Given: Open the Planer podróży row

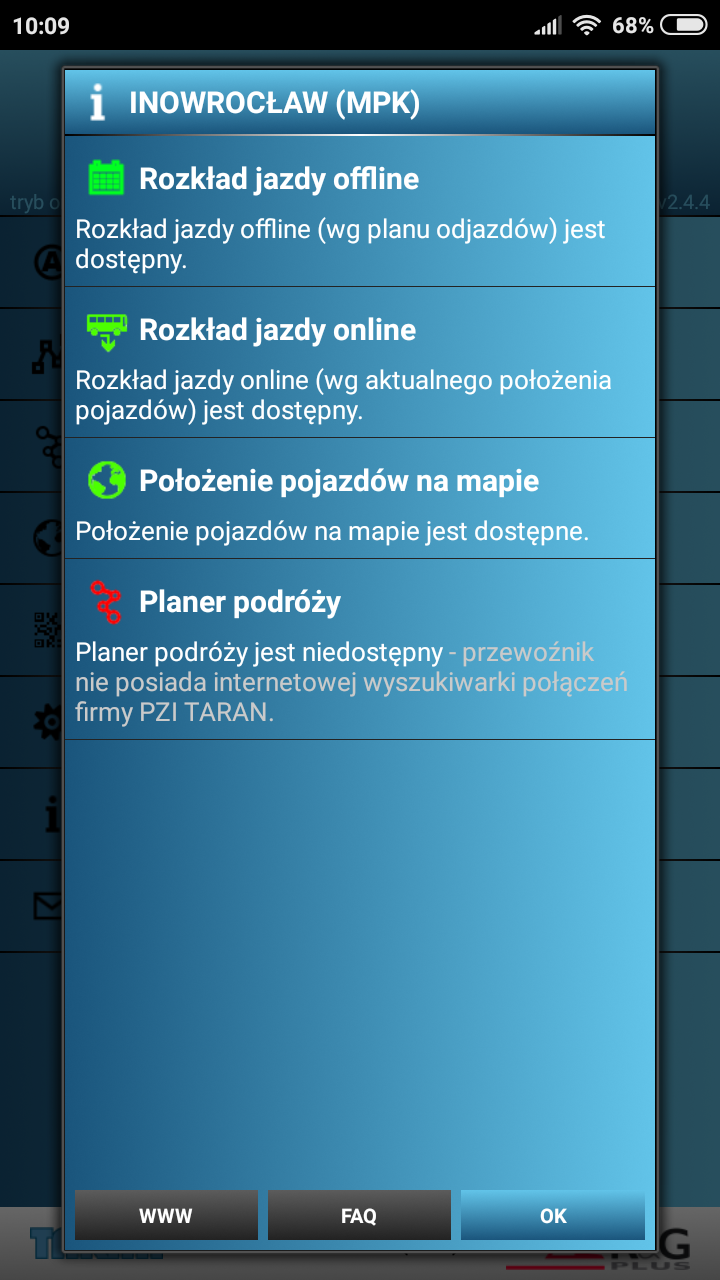Looking at the screenshot, I should [360, 649].
